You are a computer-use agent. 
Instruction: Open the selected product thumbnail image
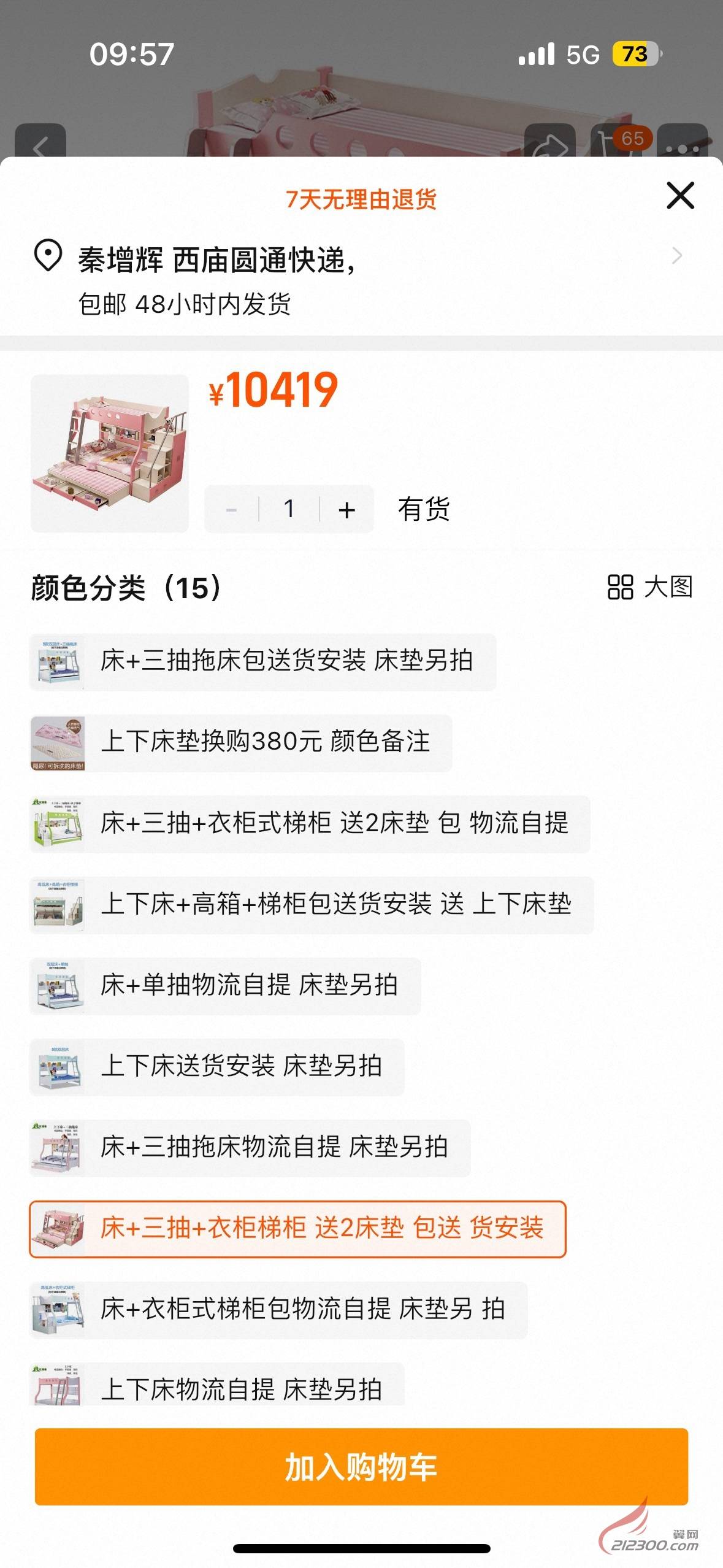click(110, 453)
